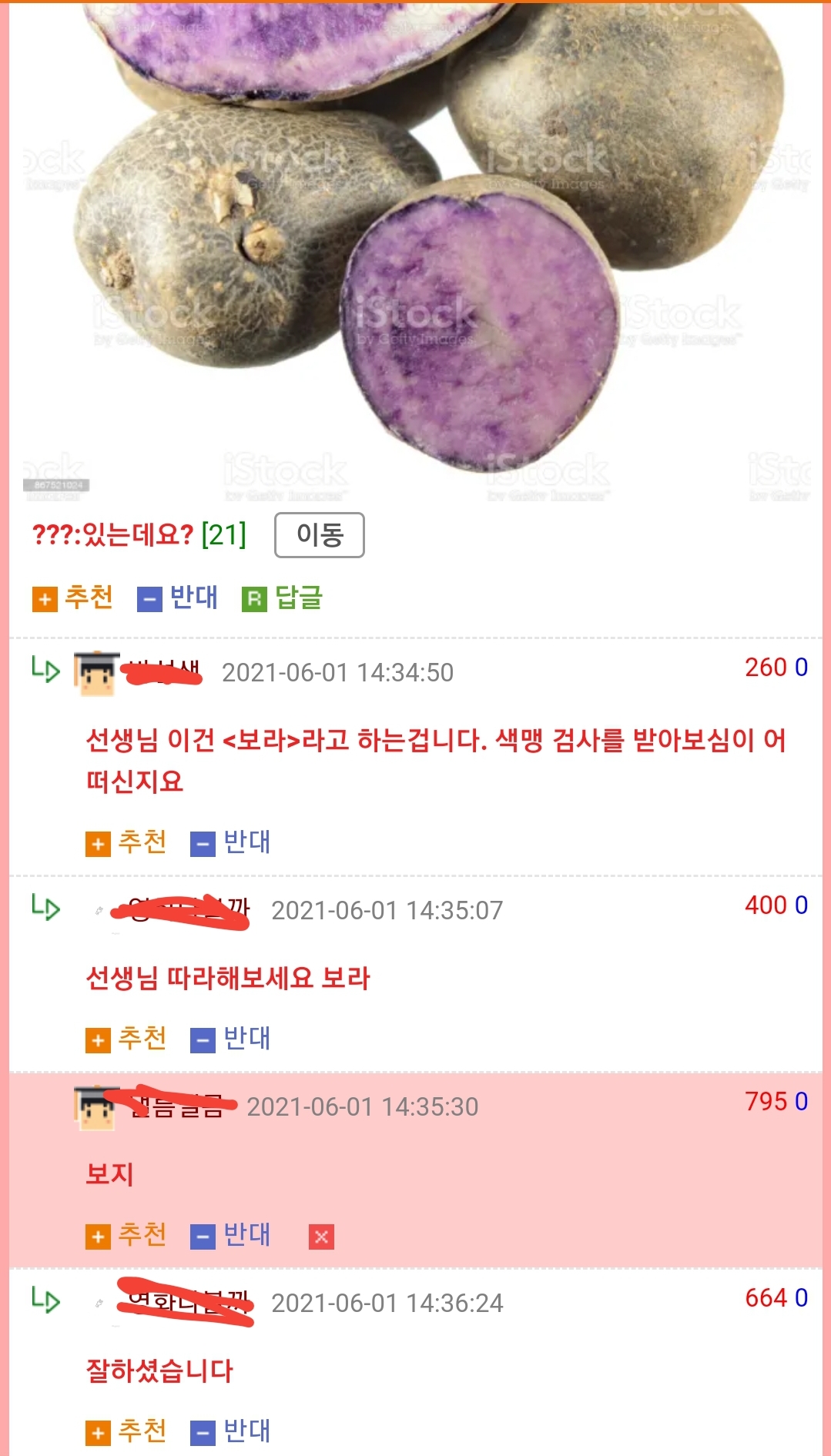Viewport: 831px width, 1456px height.
Task: Upvote the '선생님 따라해보세요 보라' comment
Action: pos(126,1039)
